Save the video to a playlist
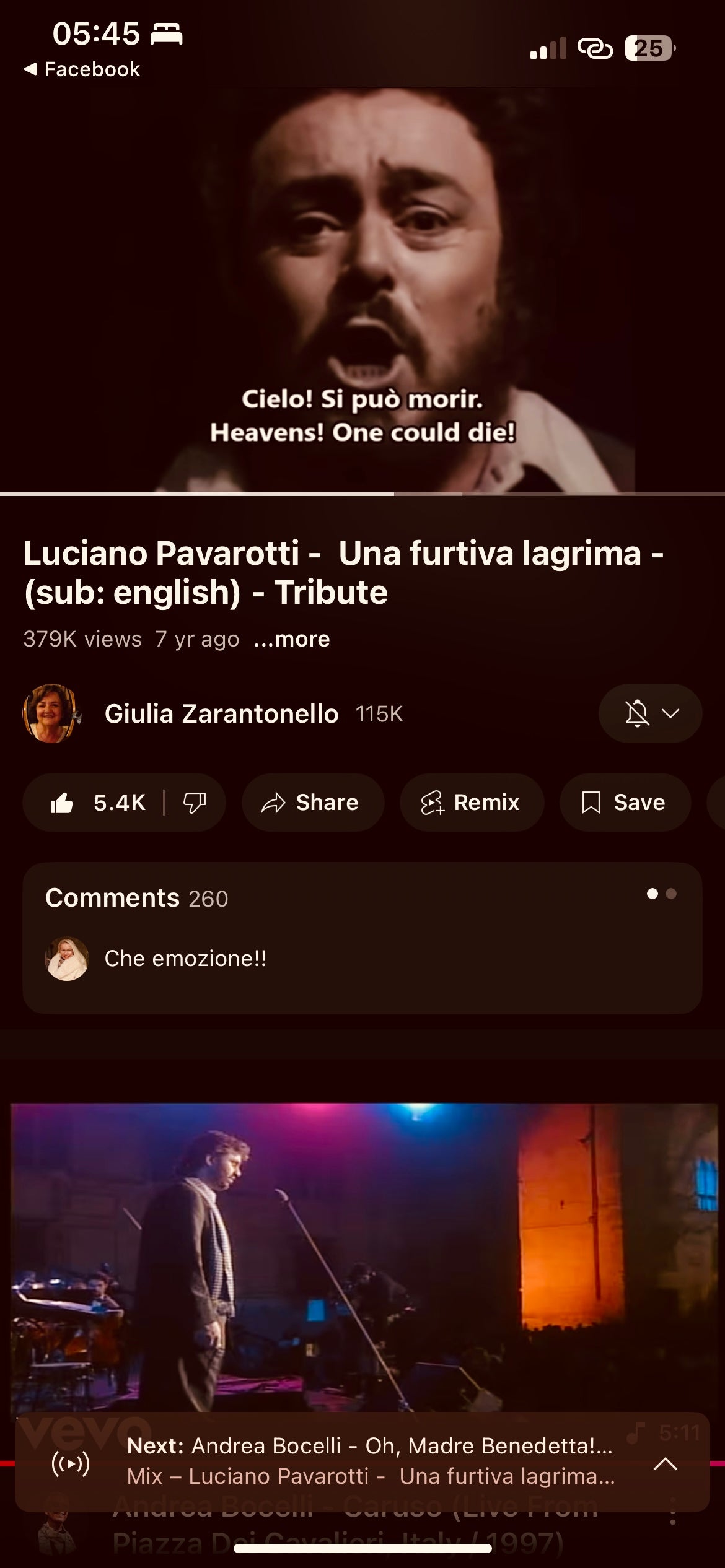This screenshot has height=1568, width=725. [625, 803]
